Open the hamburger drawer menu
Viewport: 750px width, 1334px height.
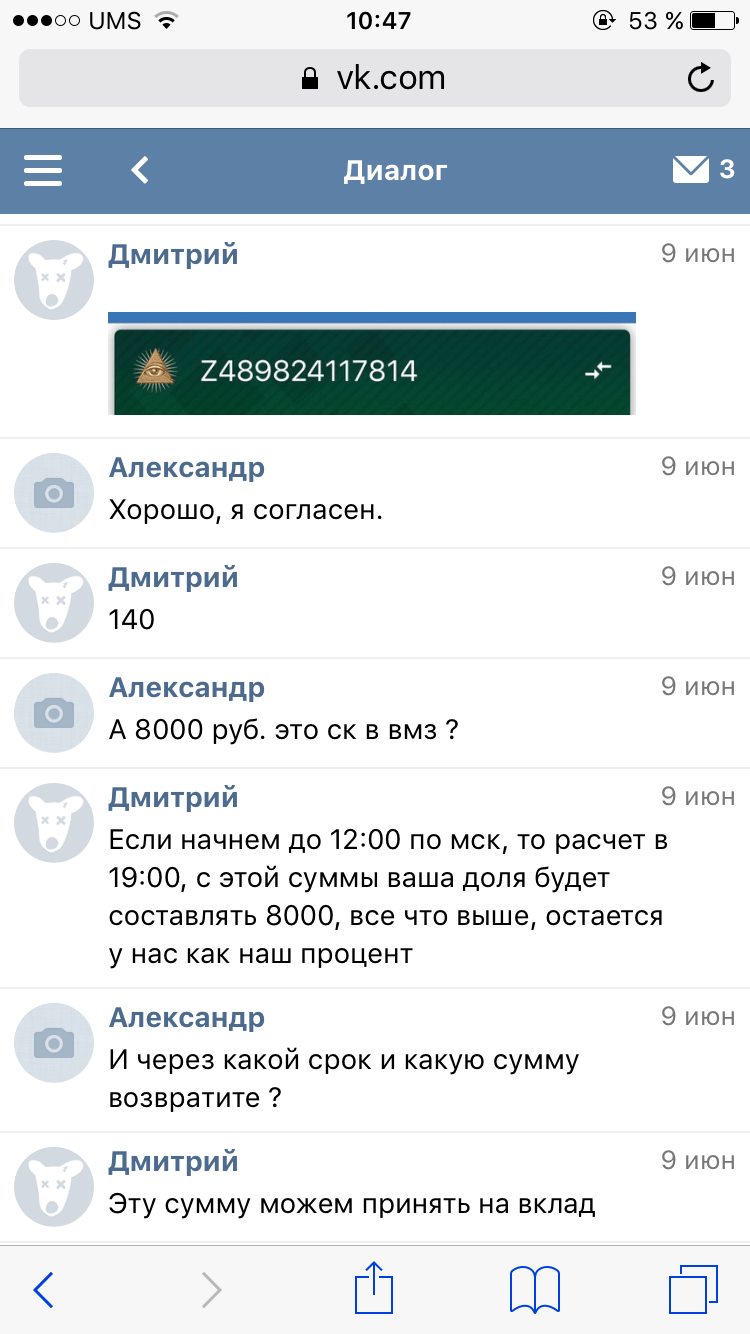43,170
